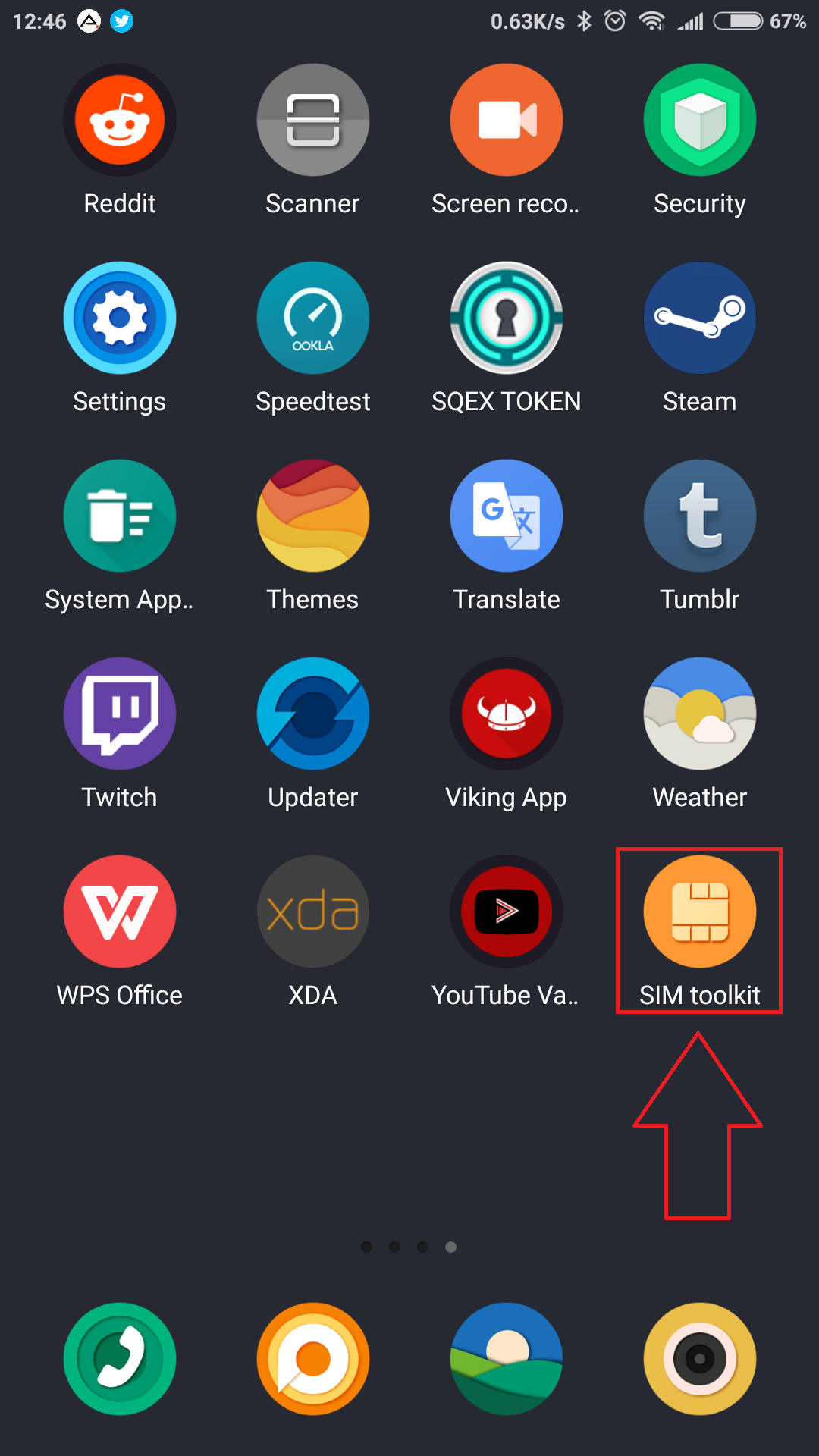Open the Security app
Screen dimensions: 819x1456
[x=700, y=120]
